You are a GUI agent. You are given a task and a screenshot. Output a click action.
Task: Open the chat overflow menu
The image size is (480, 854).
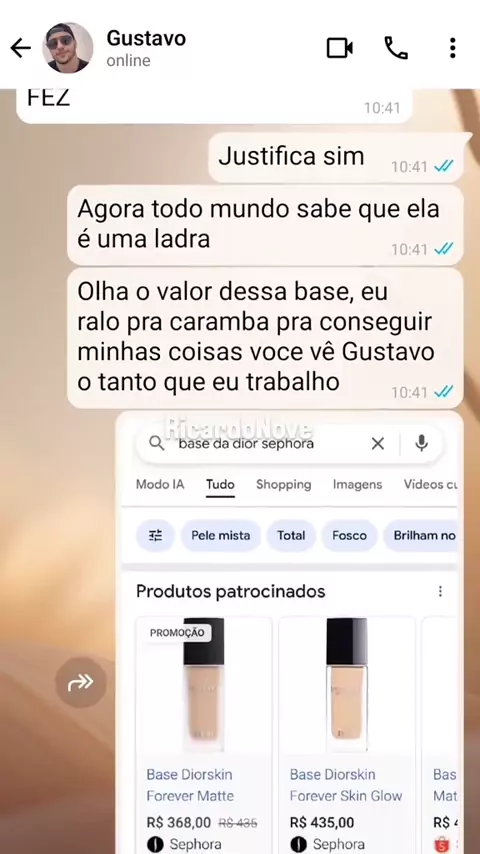(452, 48)
